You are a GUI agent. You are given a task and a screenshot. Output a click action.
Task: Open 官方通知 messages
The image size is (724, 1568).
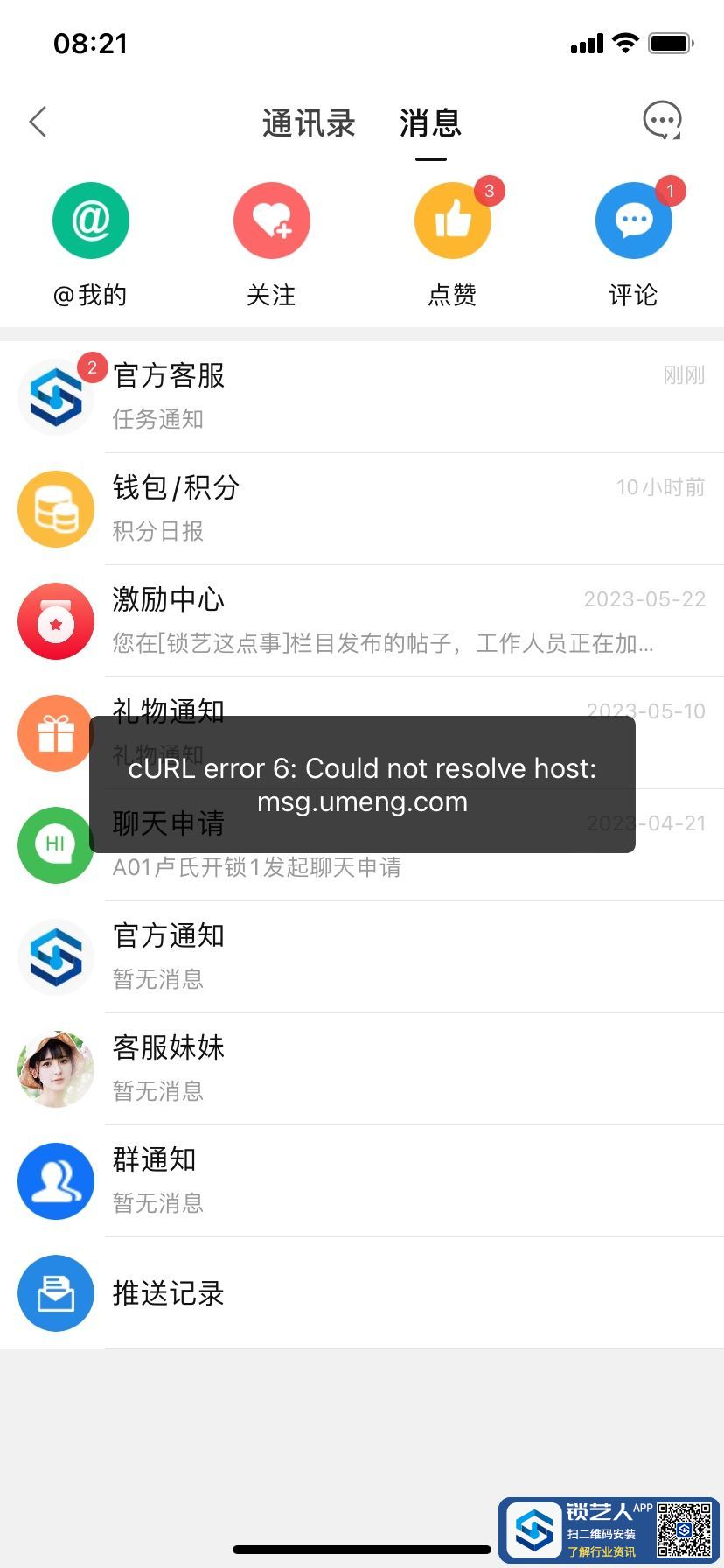(x=362, y=957)
